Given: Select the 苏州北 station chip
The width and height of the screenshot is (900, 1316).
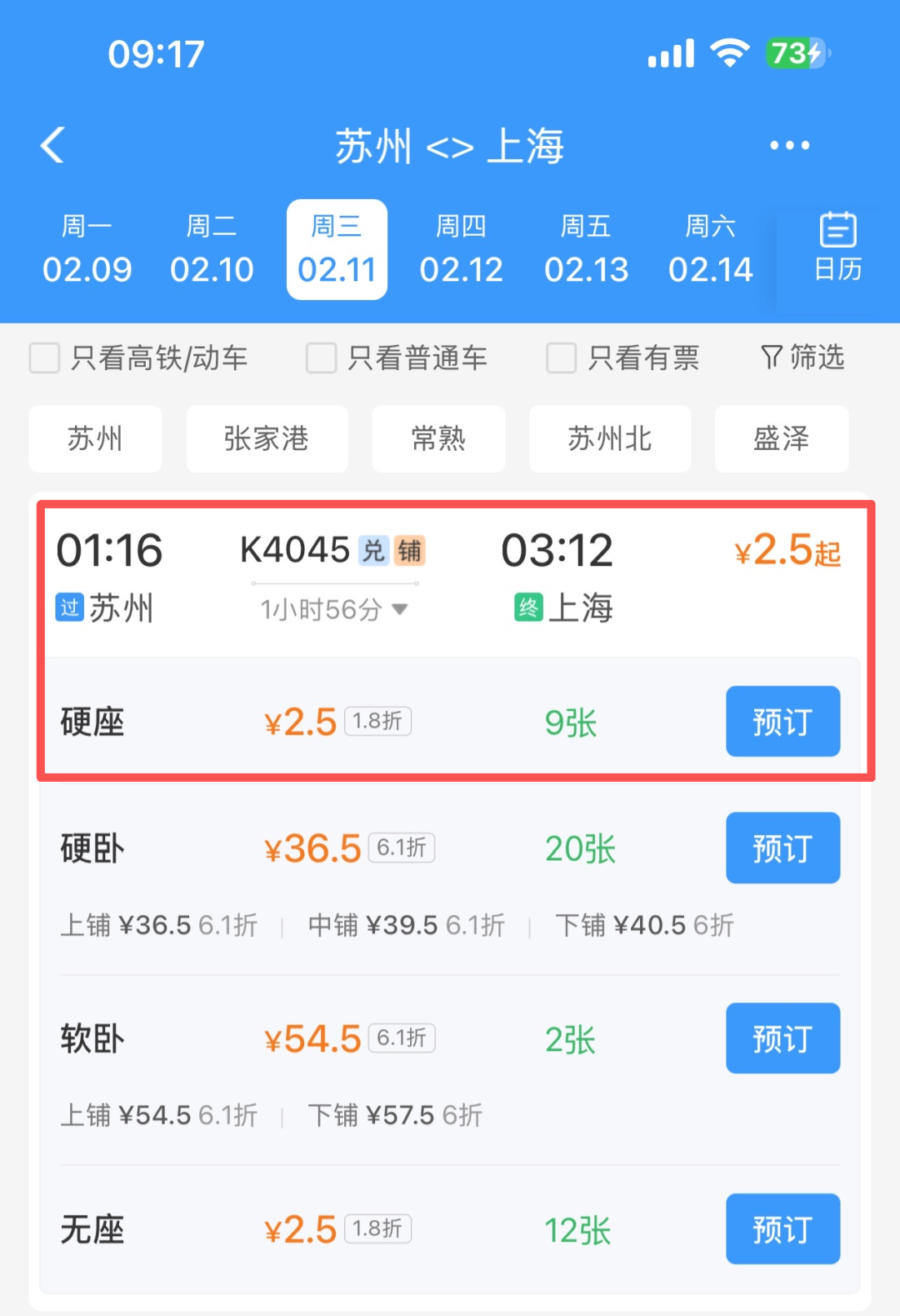Looking at the screenshot, I should coord(609,439).
